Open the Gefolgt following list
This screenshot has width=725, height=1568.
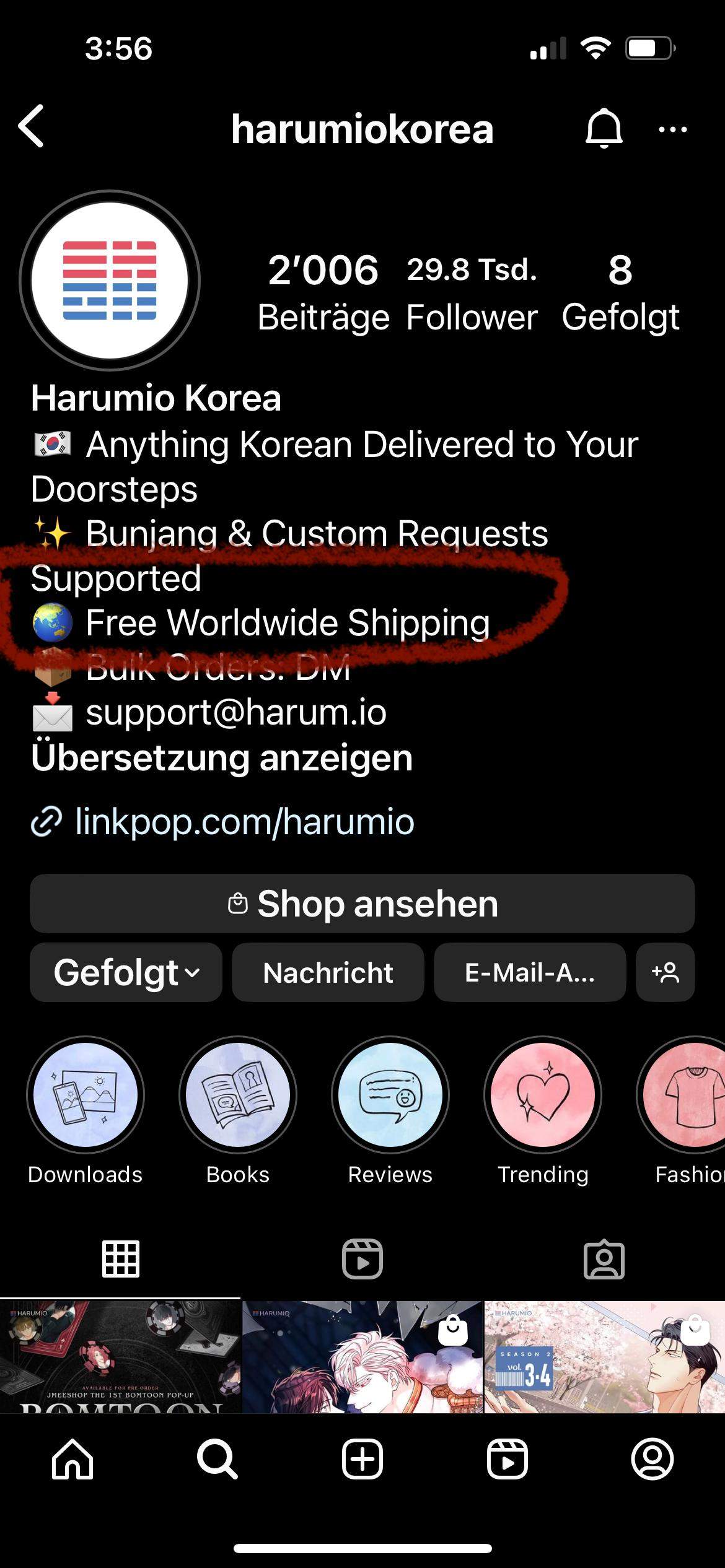click(620, 293)
